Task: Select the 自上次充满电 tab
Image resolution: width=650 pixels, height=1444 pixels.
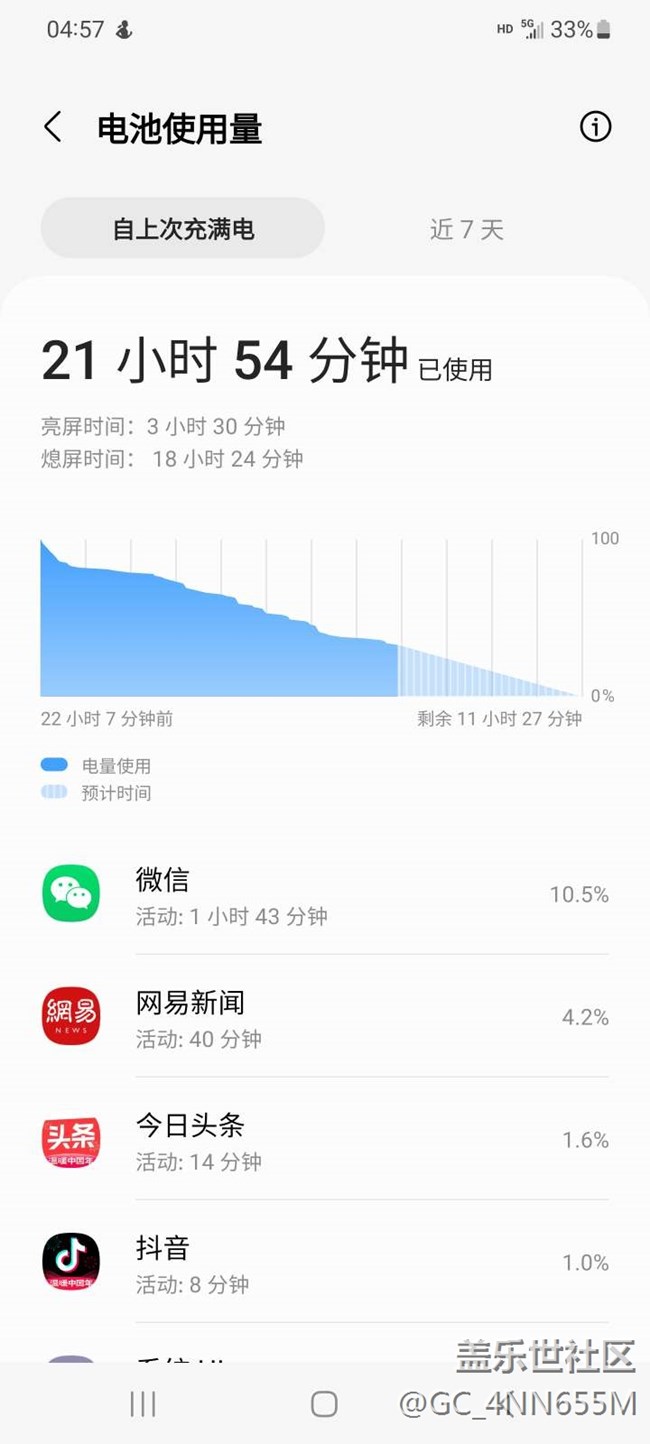Action: pyautogui.click(x=183, y=229)
